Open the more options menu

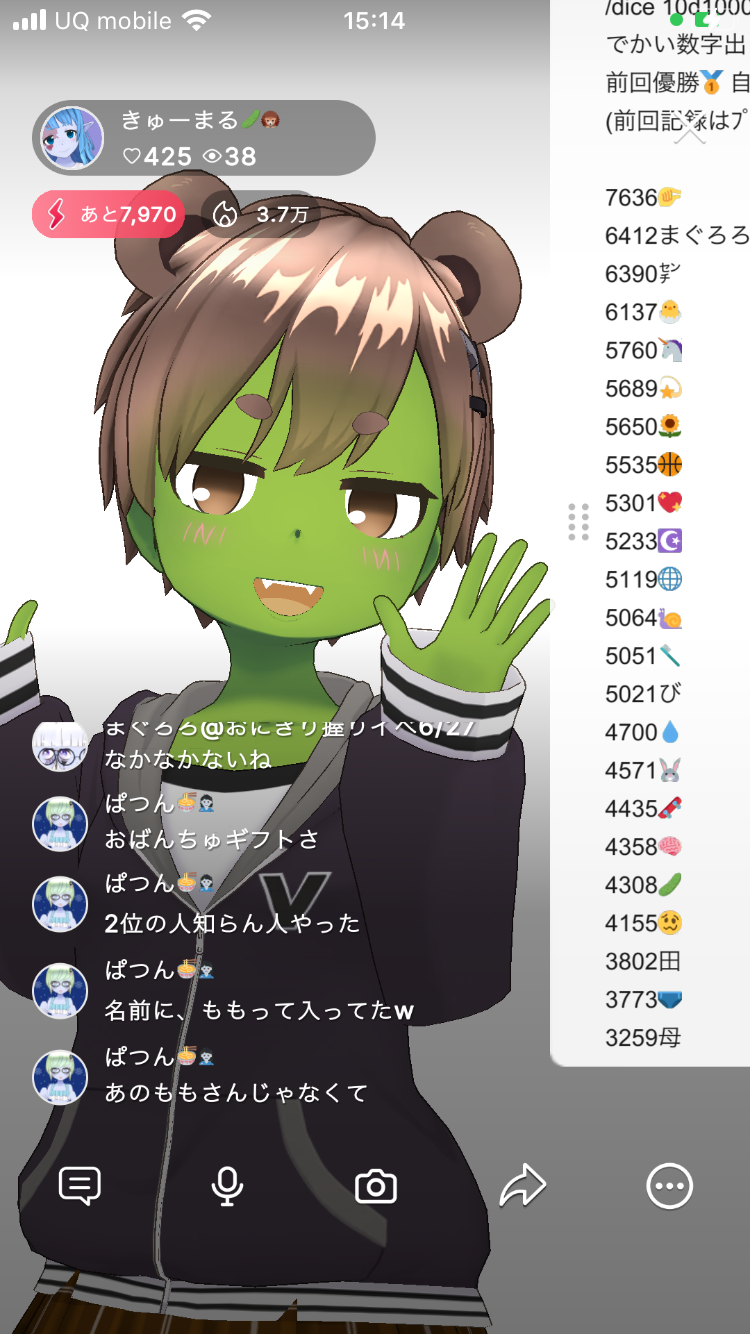coord(669,1186)
